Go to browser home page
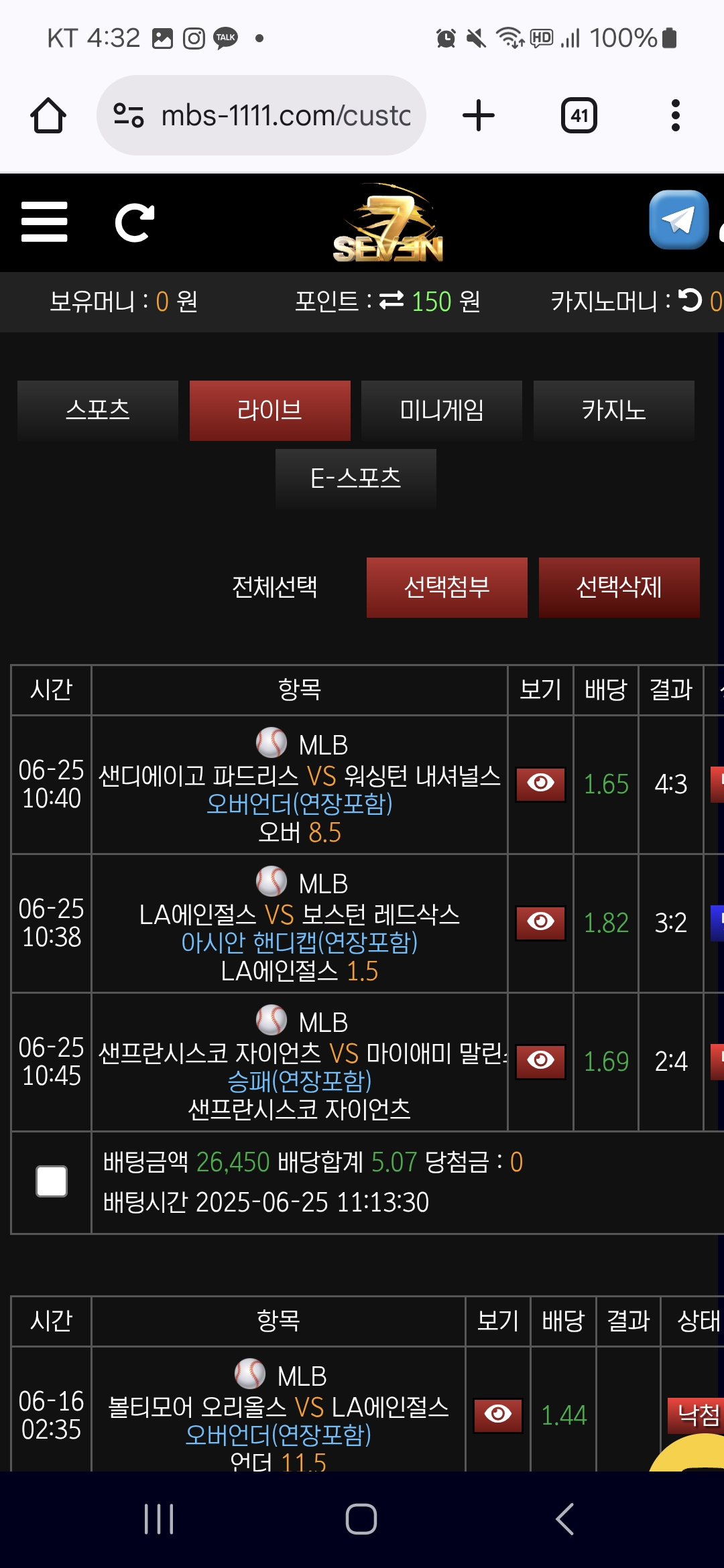Image resolution: width=724 pixels, height=1568 pixels. click(48, 115)
